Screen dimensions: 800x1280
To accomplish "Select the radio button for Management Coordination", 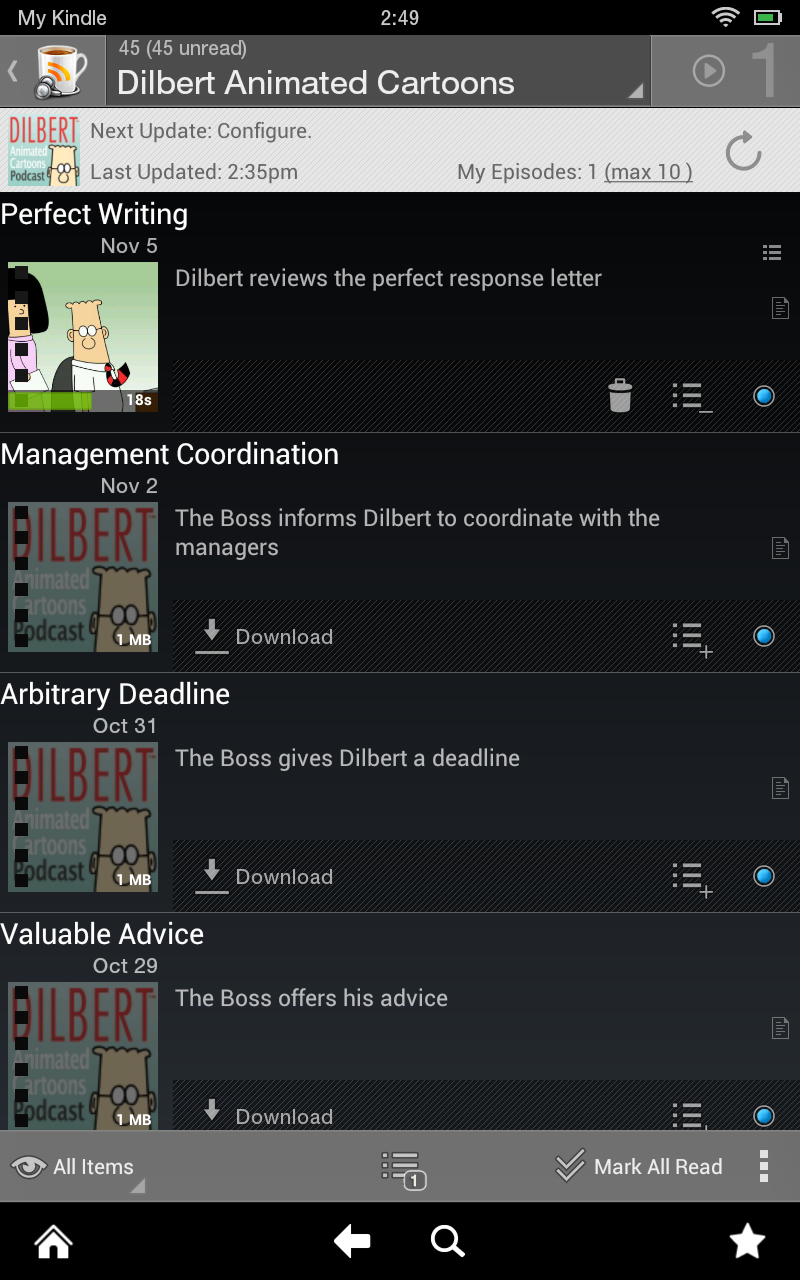I will 763,636.
